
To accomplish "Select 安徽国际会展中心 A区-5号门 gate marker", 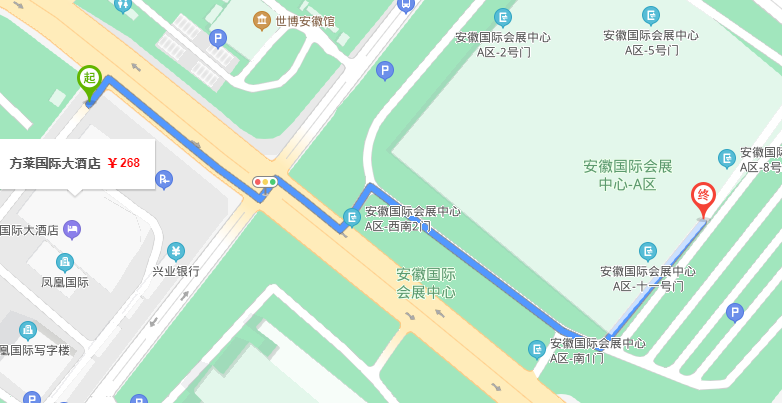I will pyautogui.click(x=651, y=15).
